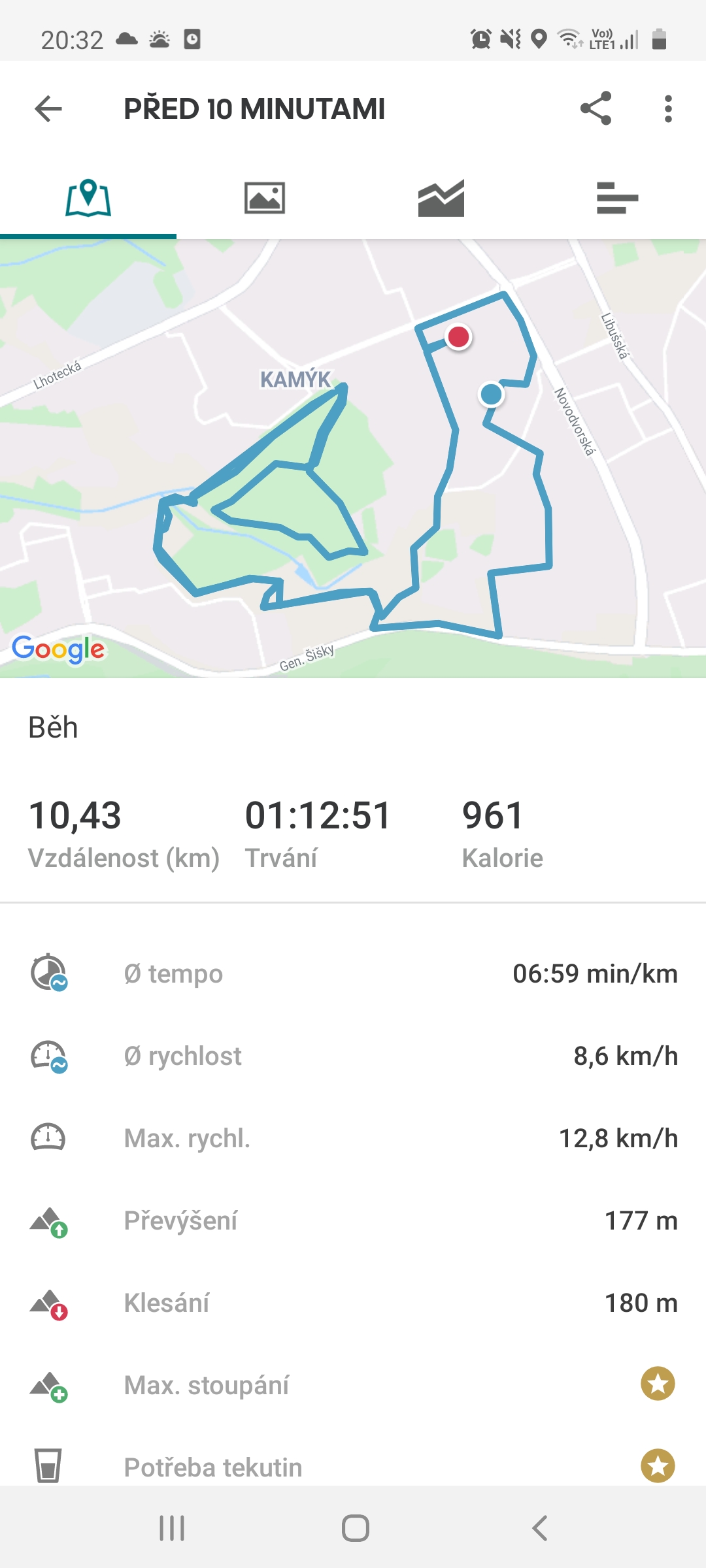Switch to the photos tab
This screenshot has height=1568, width=706.
[x=265, y=198]
